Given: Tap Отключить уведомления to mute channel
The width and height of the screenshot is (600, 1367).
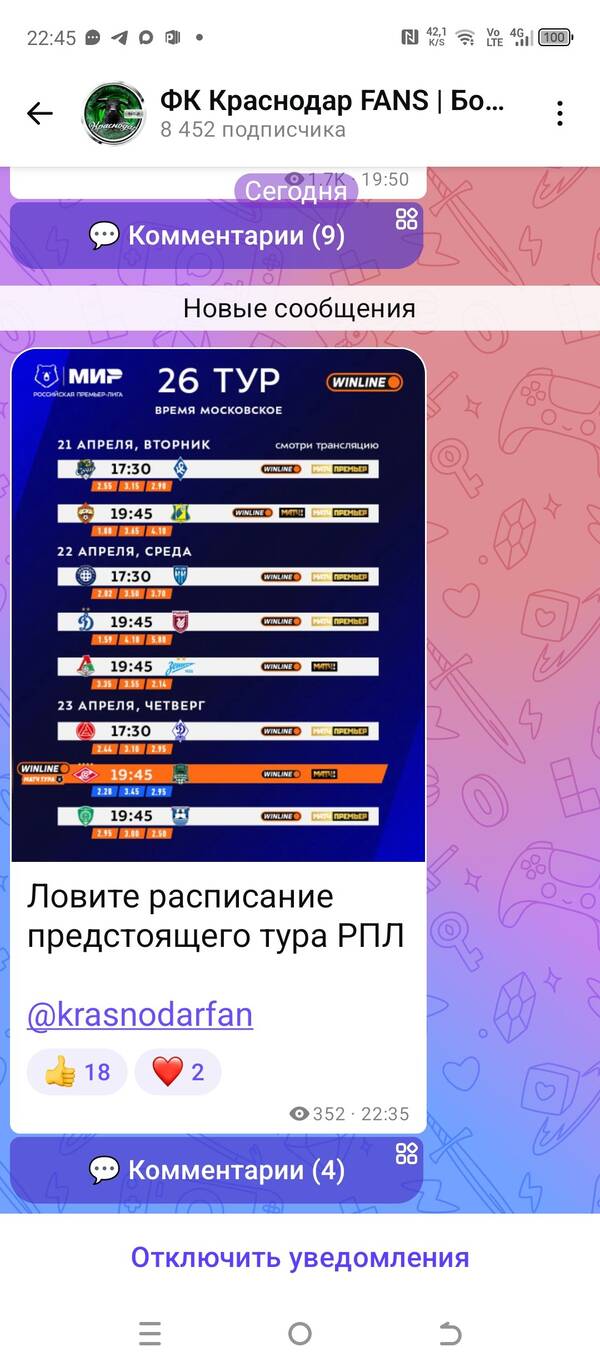Looking at the screenshot, I should pos(300,1257).
